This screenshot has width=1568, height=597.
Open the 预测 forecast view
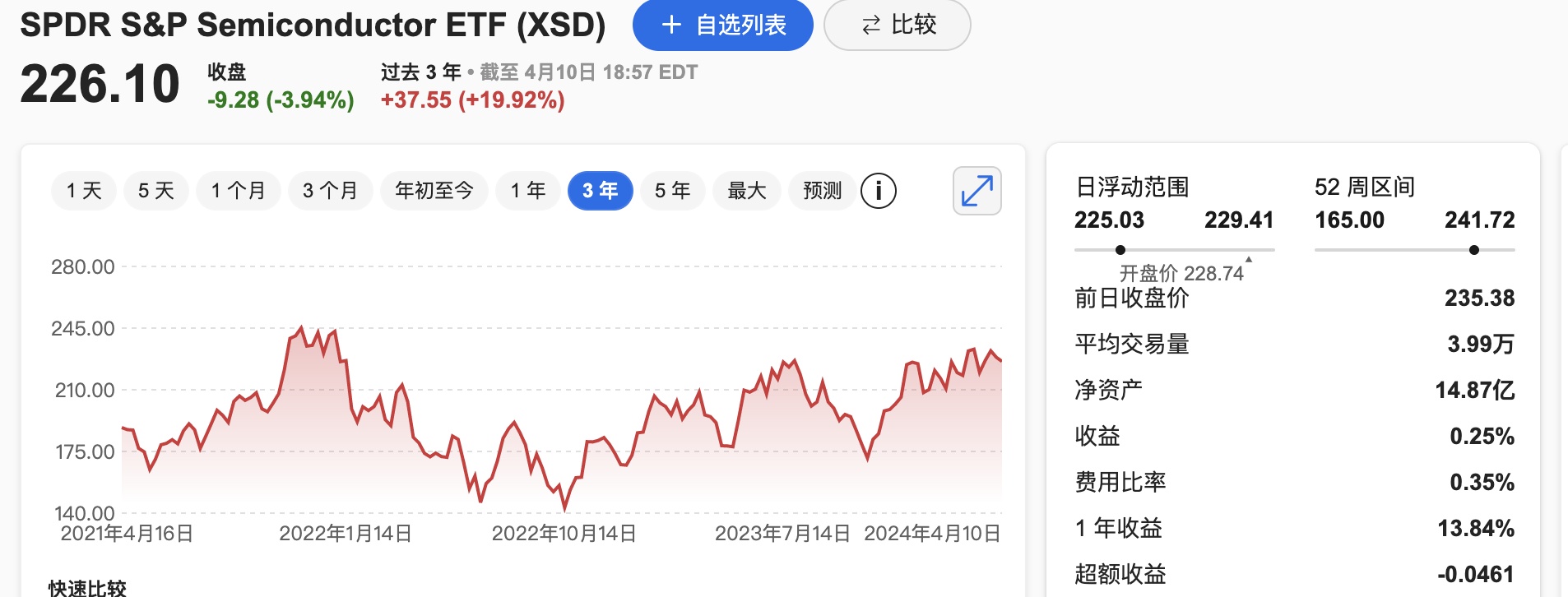click(x=822, y=191)
